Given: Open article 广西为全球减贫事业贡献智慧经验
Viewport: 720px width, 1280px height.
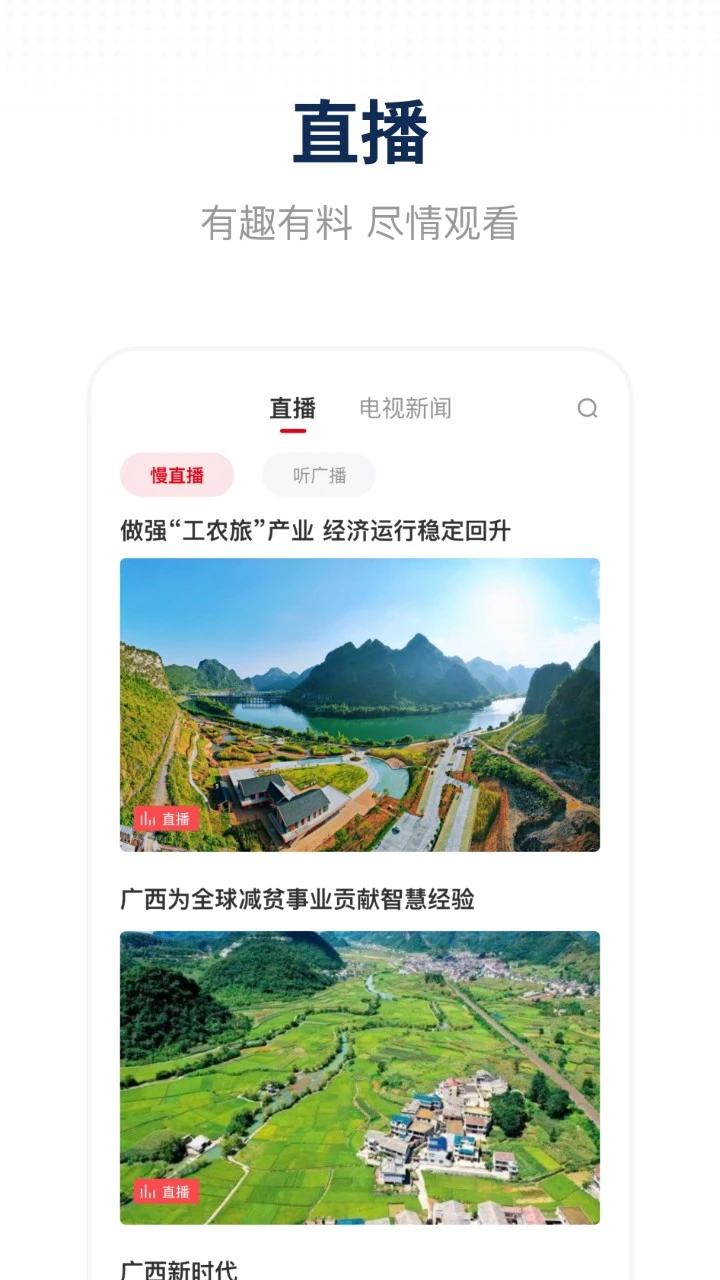Looking at the screenshot, I should click(300, 898).
